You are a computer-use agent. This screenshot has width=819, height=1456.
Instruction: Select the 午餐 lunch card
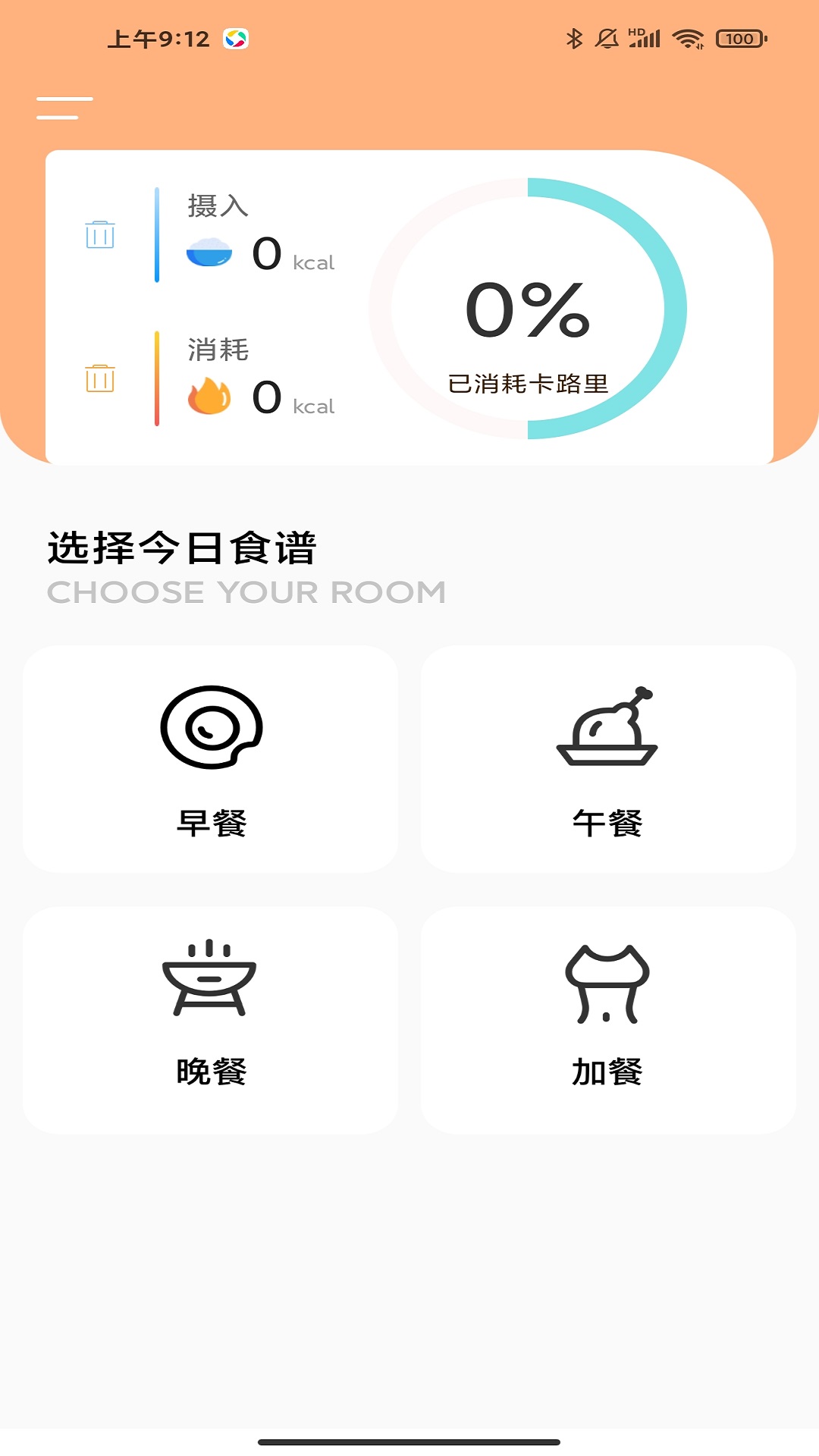[x=607, y=759]
